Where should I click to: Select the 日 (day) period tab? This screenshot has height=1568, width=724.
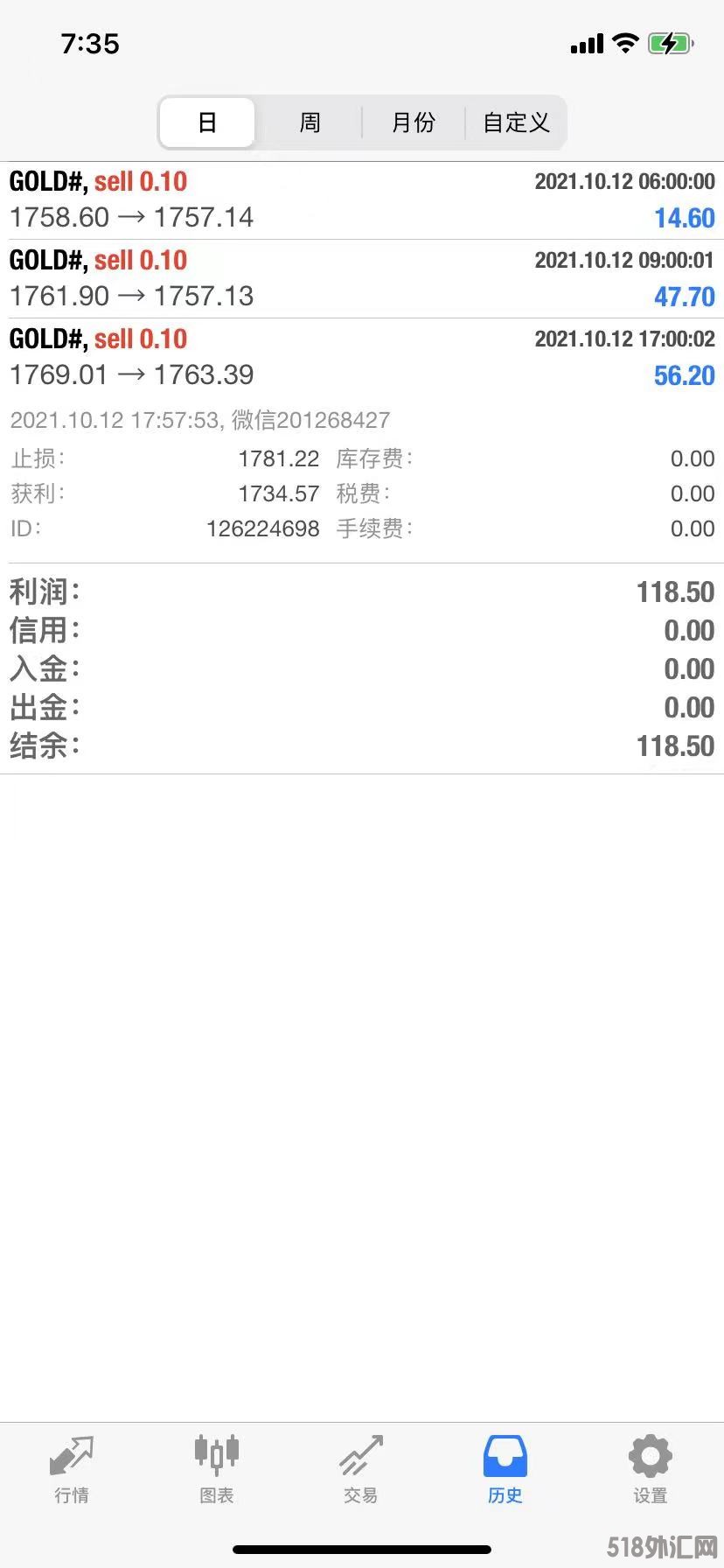point(207,122)
